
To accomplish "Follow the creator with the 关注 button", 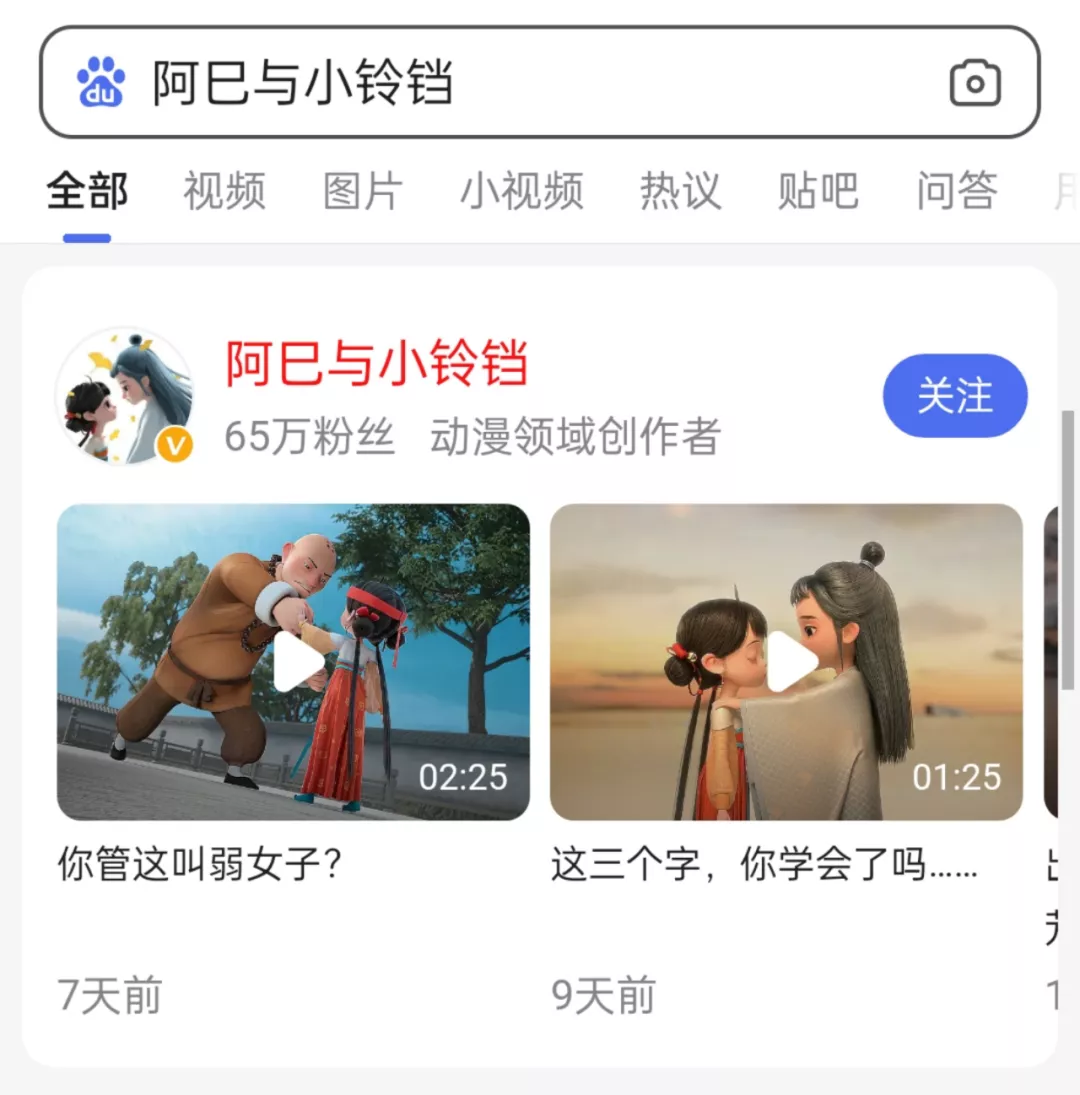I will click(955, 395).
